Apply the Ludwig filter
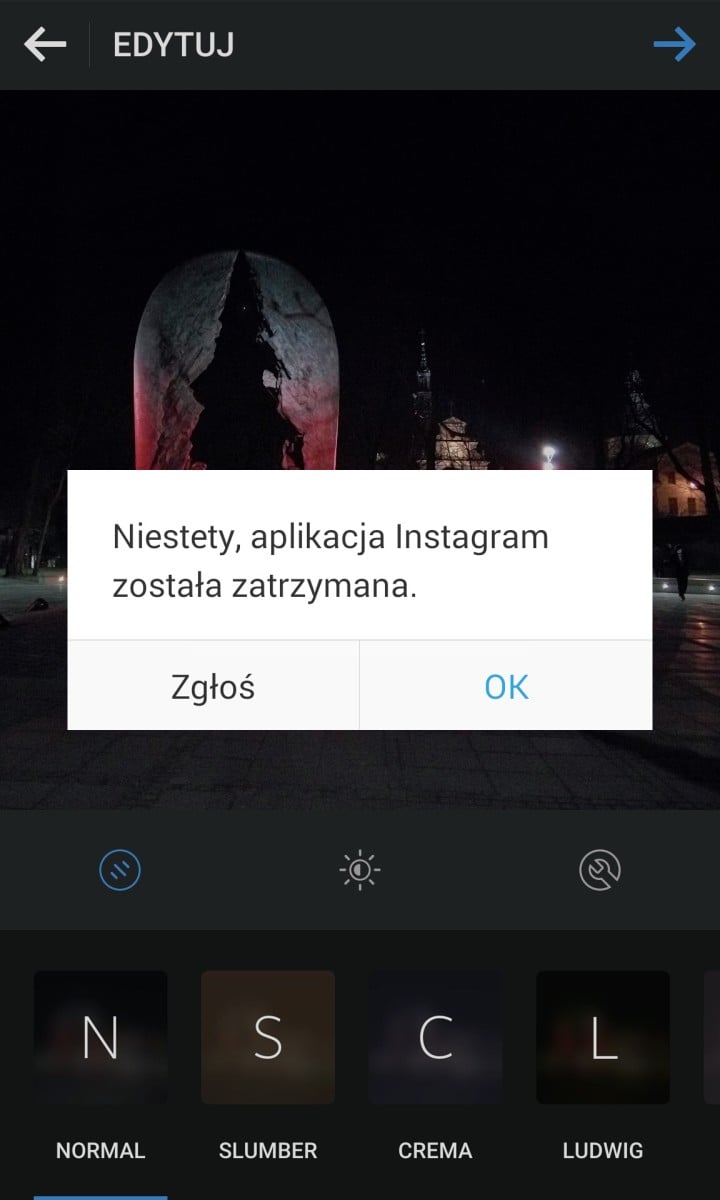The width and height of the screenshot is (720, 1200). coord(603,1038)
